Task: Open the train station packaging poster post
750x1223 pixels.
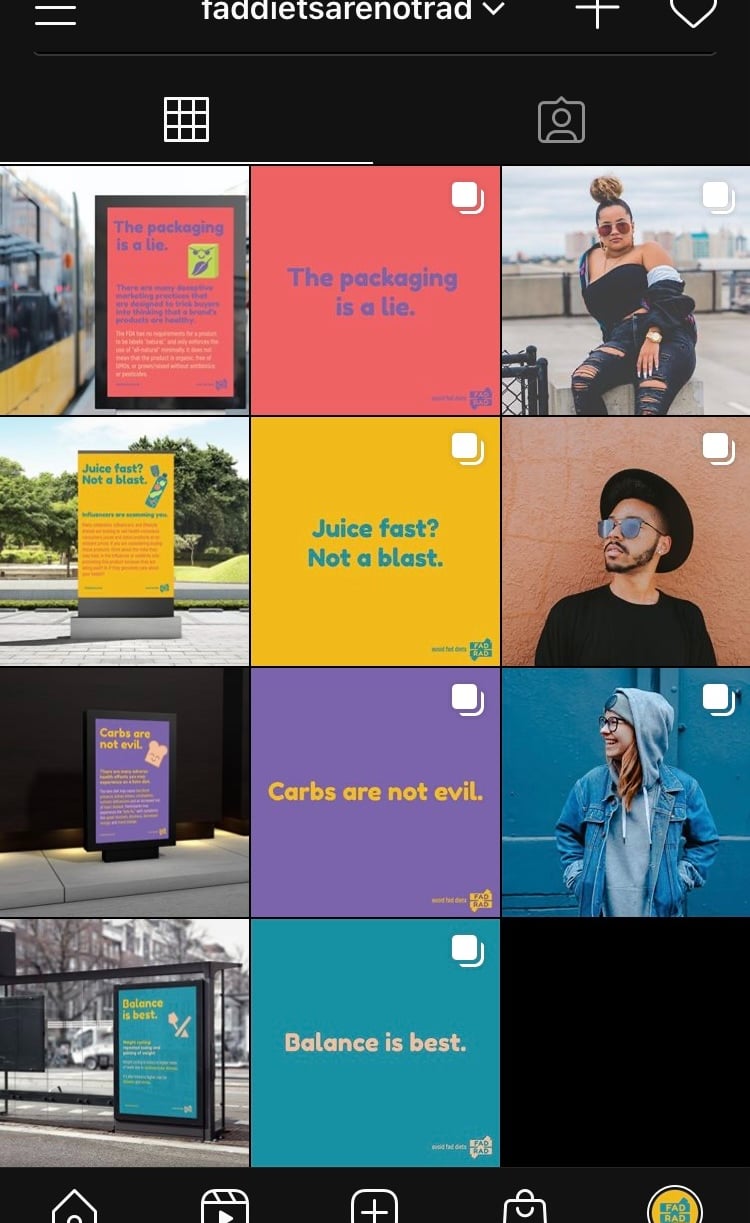Action: (124, 290)
